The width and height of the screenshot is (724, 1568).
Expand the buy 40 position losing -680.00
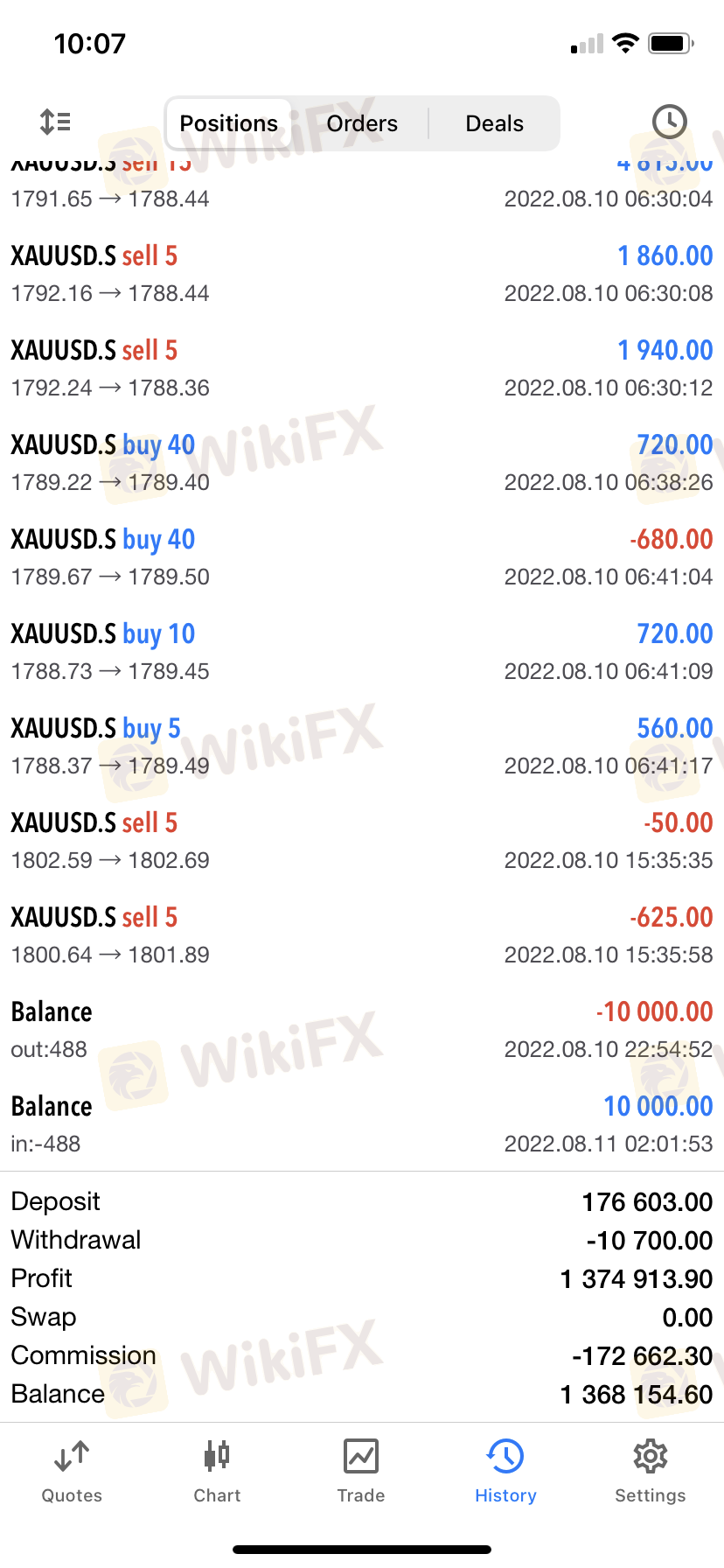tap(362, 556)
